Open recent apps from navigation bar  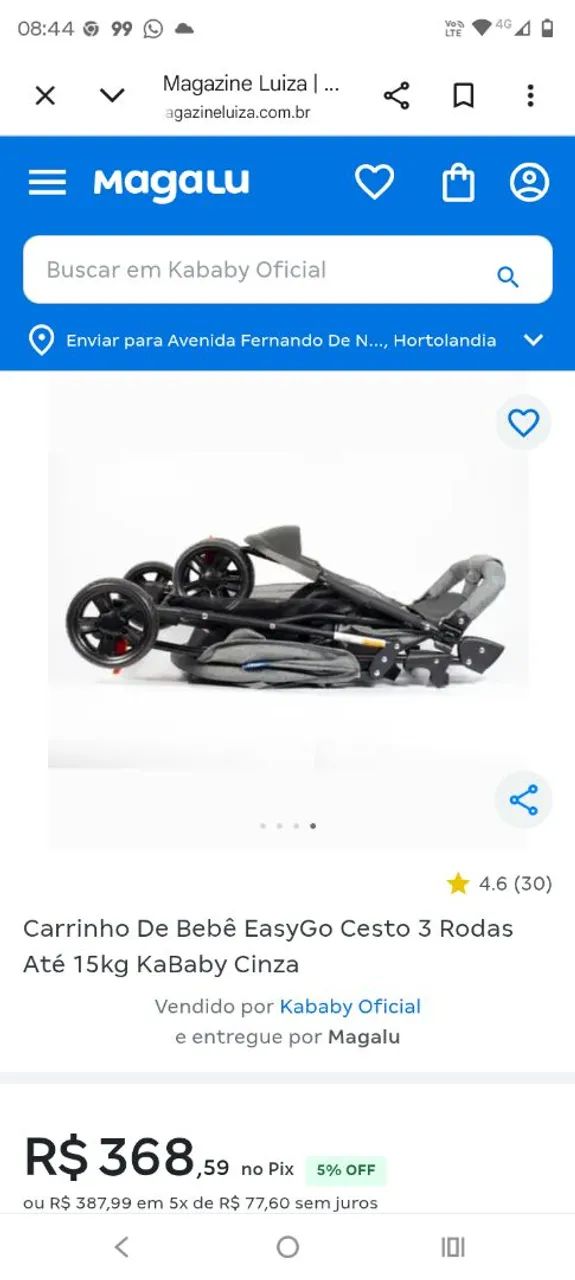pyautogui.click(x=453, y=1246)
